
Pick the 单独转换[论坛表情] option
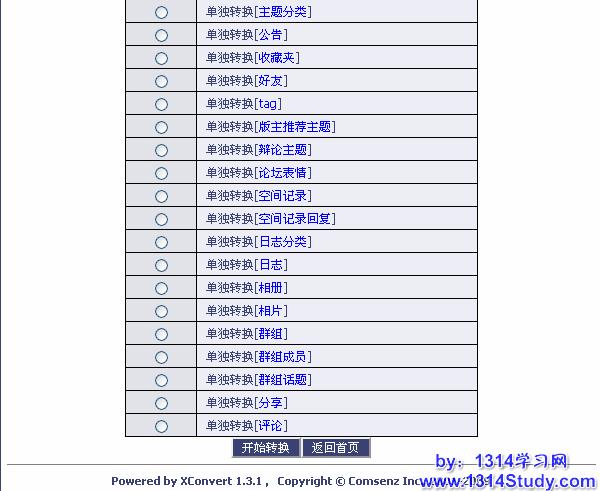161,174
